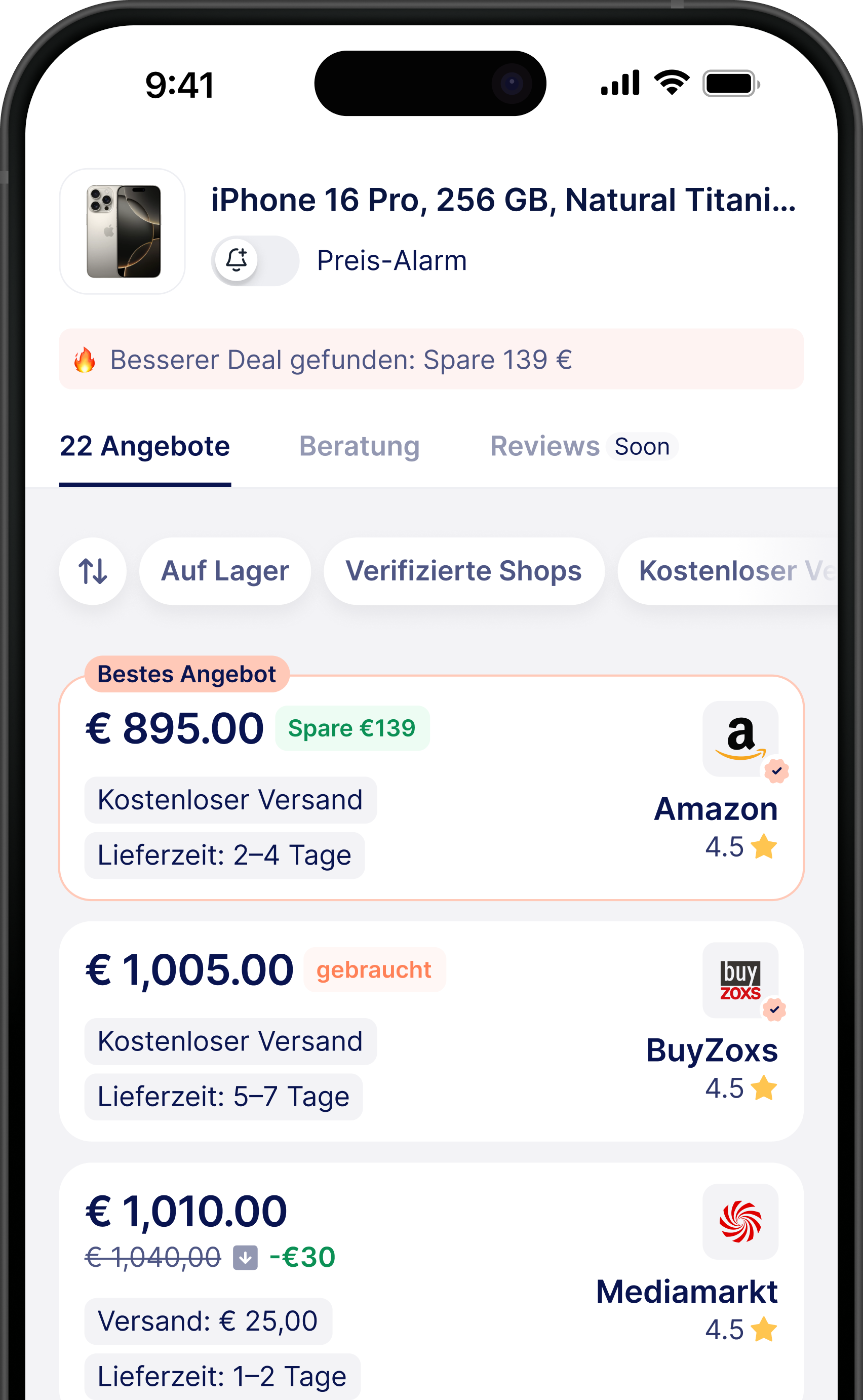Switch to the Beratung tab

coord(359,446)
